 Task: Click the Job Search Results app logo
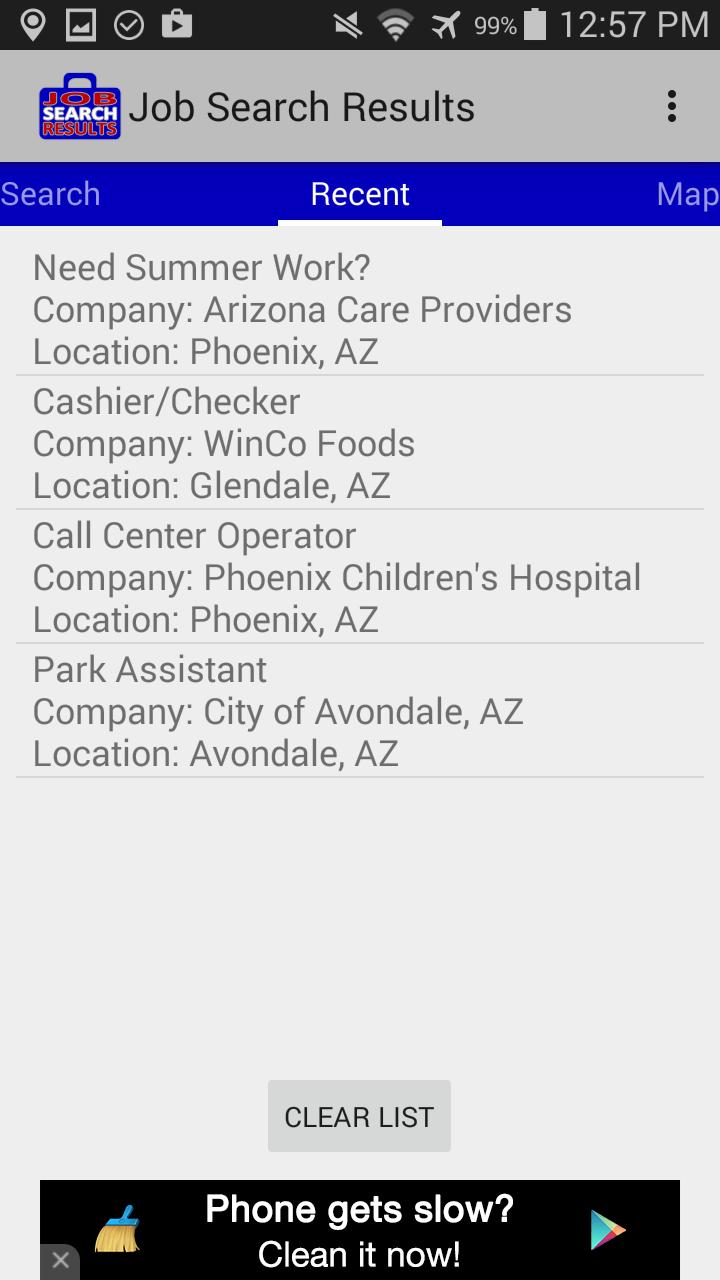79,106
